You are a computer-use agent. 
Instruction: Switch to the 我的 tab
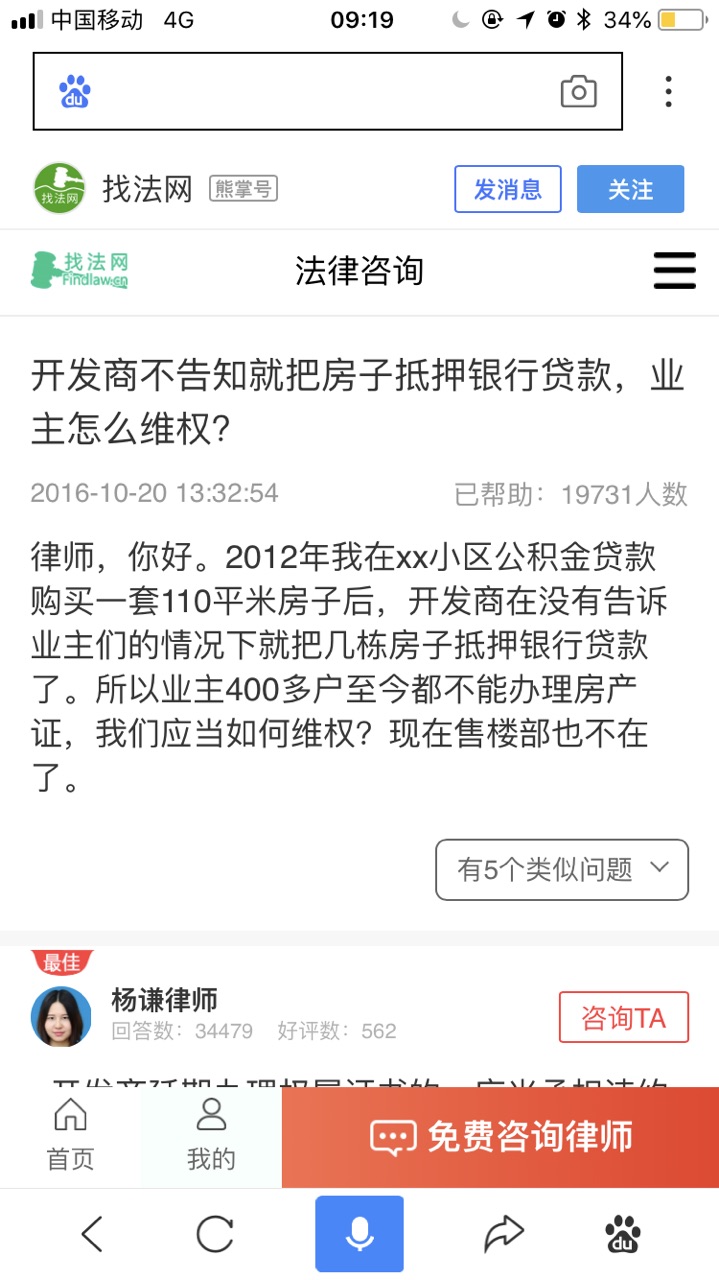[x=211, y=1136]
